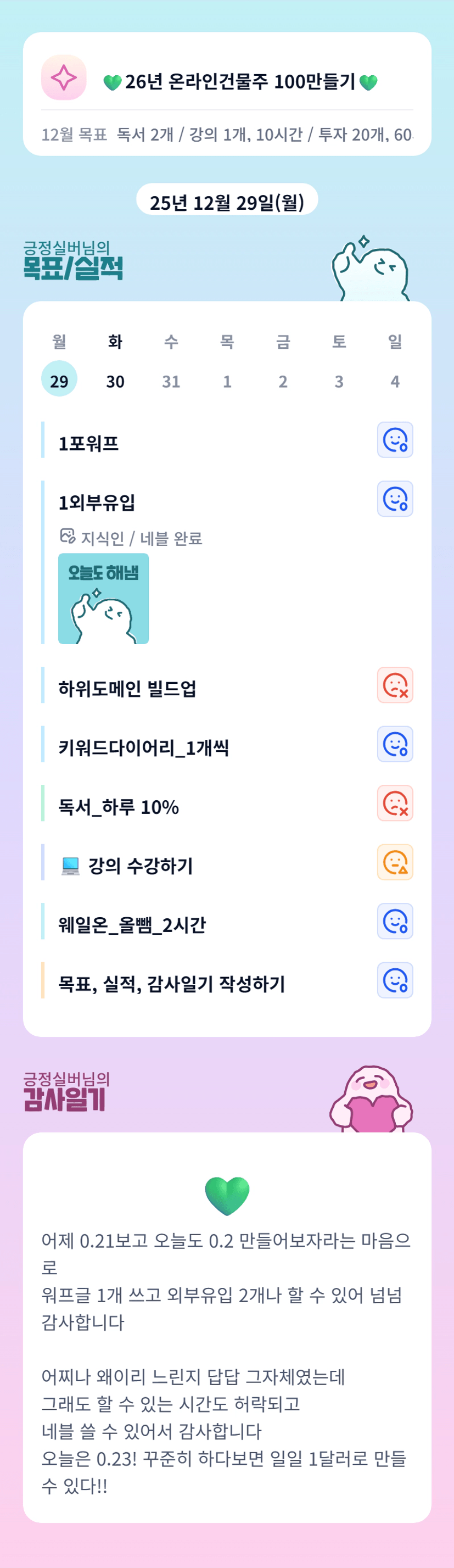Tap the status icon for 목표, 실적, 감사일기 작성하기
This screenshot has height=1568, width=454.
395,980
